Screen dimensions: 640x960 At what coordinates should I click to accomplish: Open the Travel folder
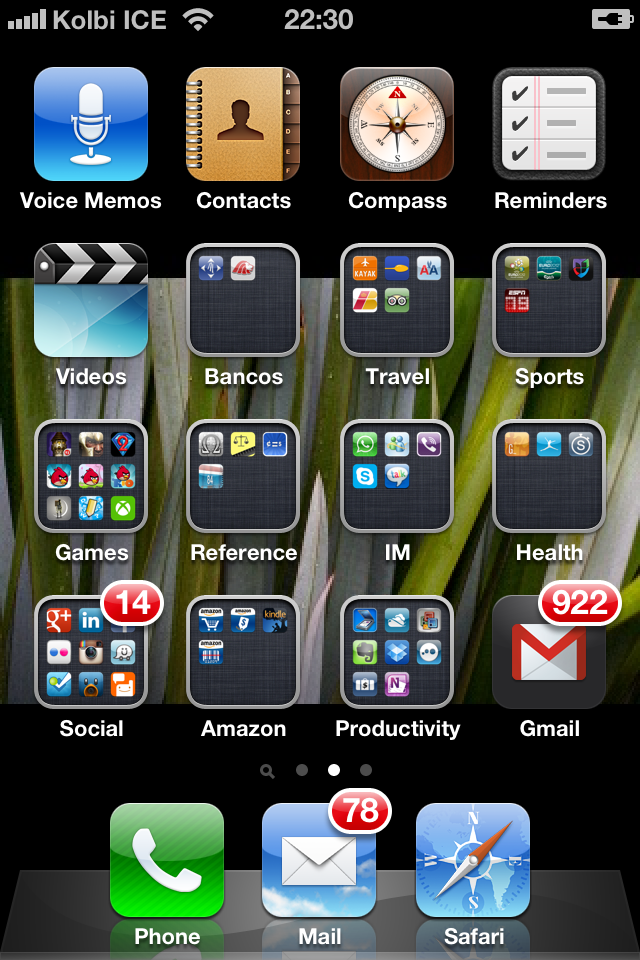click(397, 300)
